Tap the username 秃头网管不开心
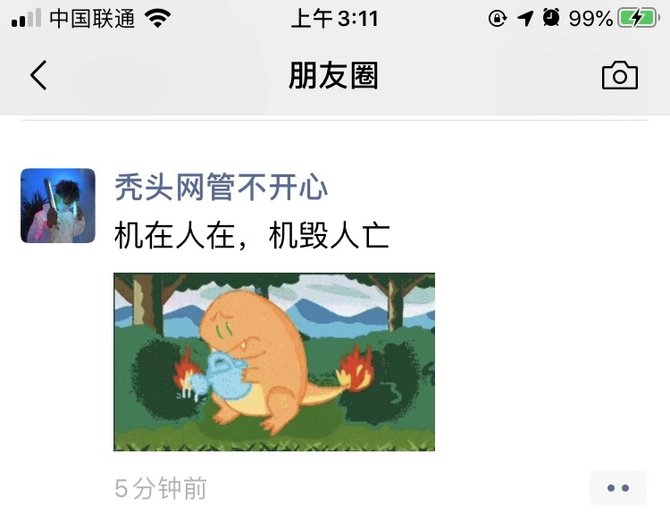The height and width of the screenshot is (522, 670). click(221, 187)
